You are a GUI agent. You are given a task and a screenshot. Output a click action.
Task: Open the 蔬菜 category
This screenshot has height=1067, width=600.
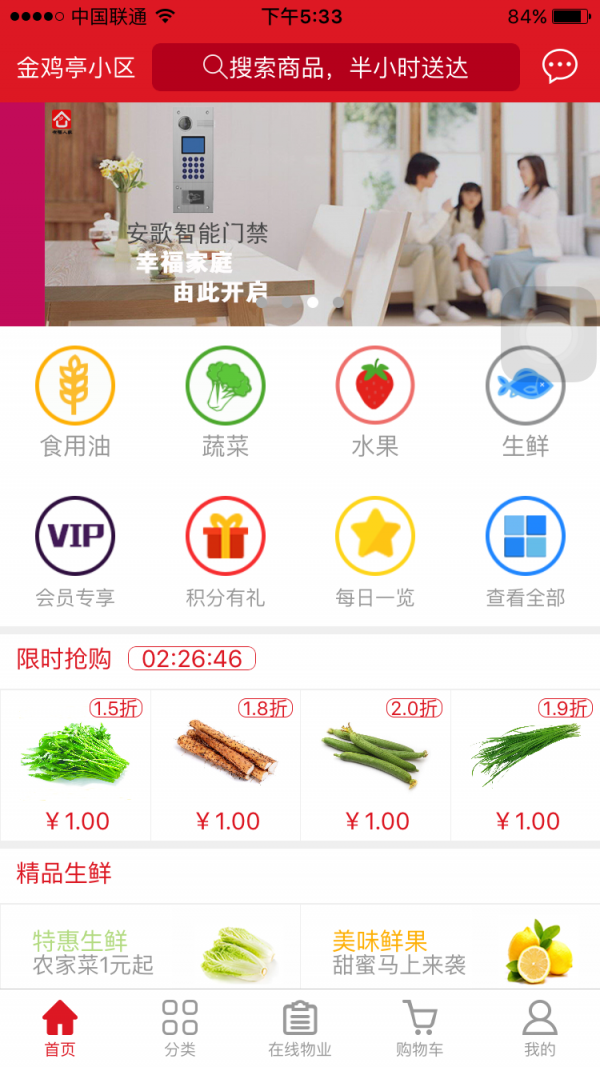[225, 402]
